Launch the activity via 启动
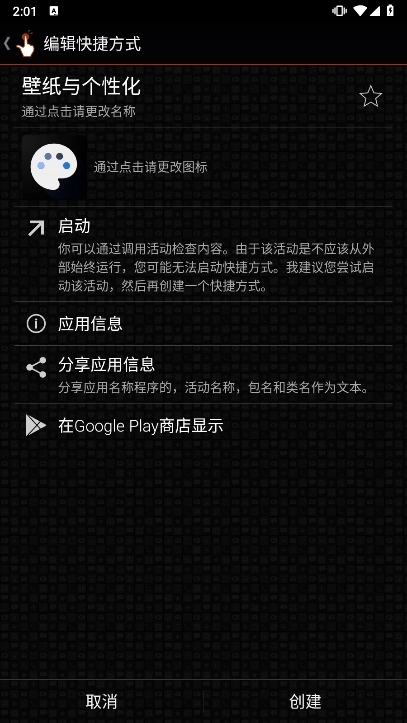Screen dimensions: 407x723 tap(203, 254)
